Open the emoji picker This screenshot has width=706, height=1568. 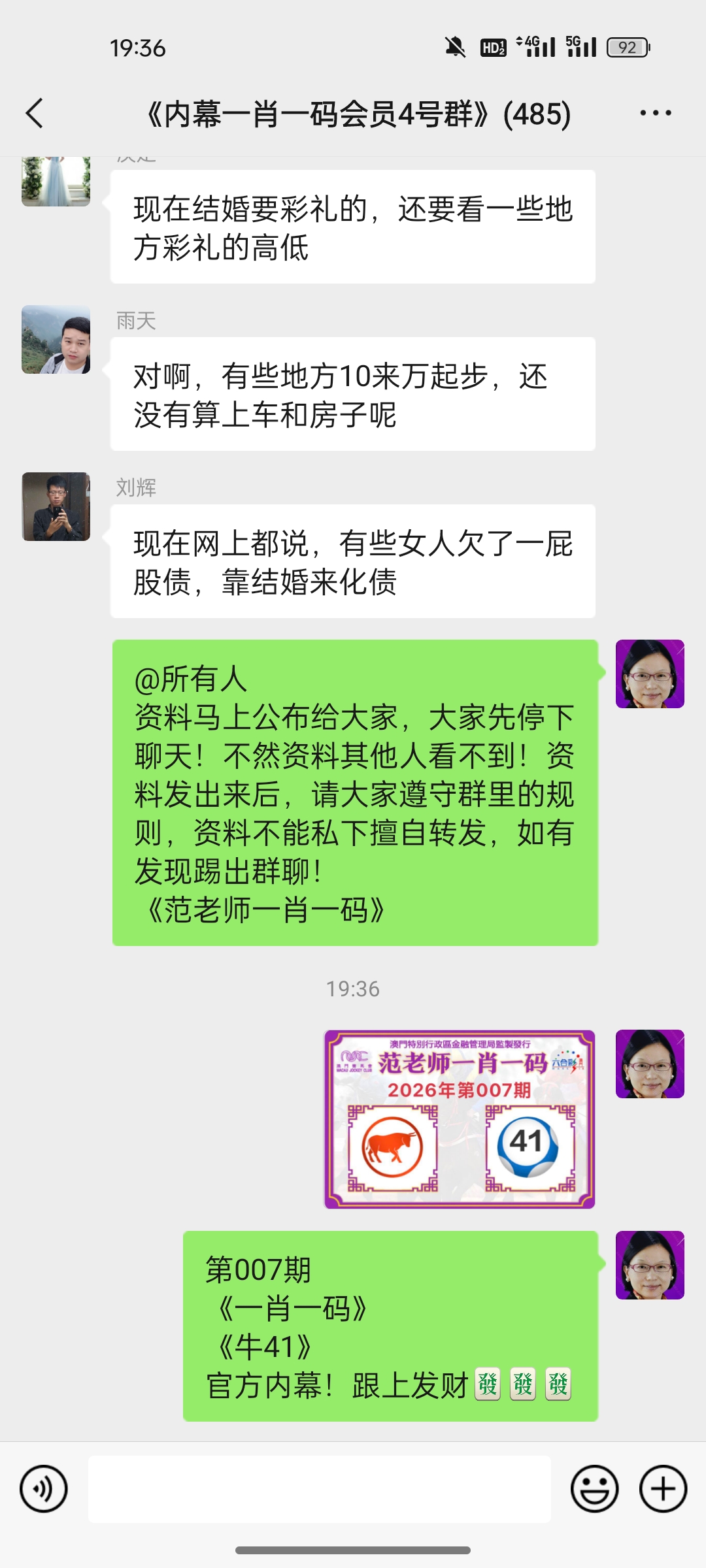coord(594,1489)
